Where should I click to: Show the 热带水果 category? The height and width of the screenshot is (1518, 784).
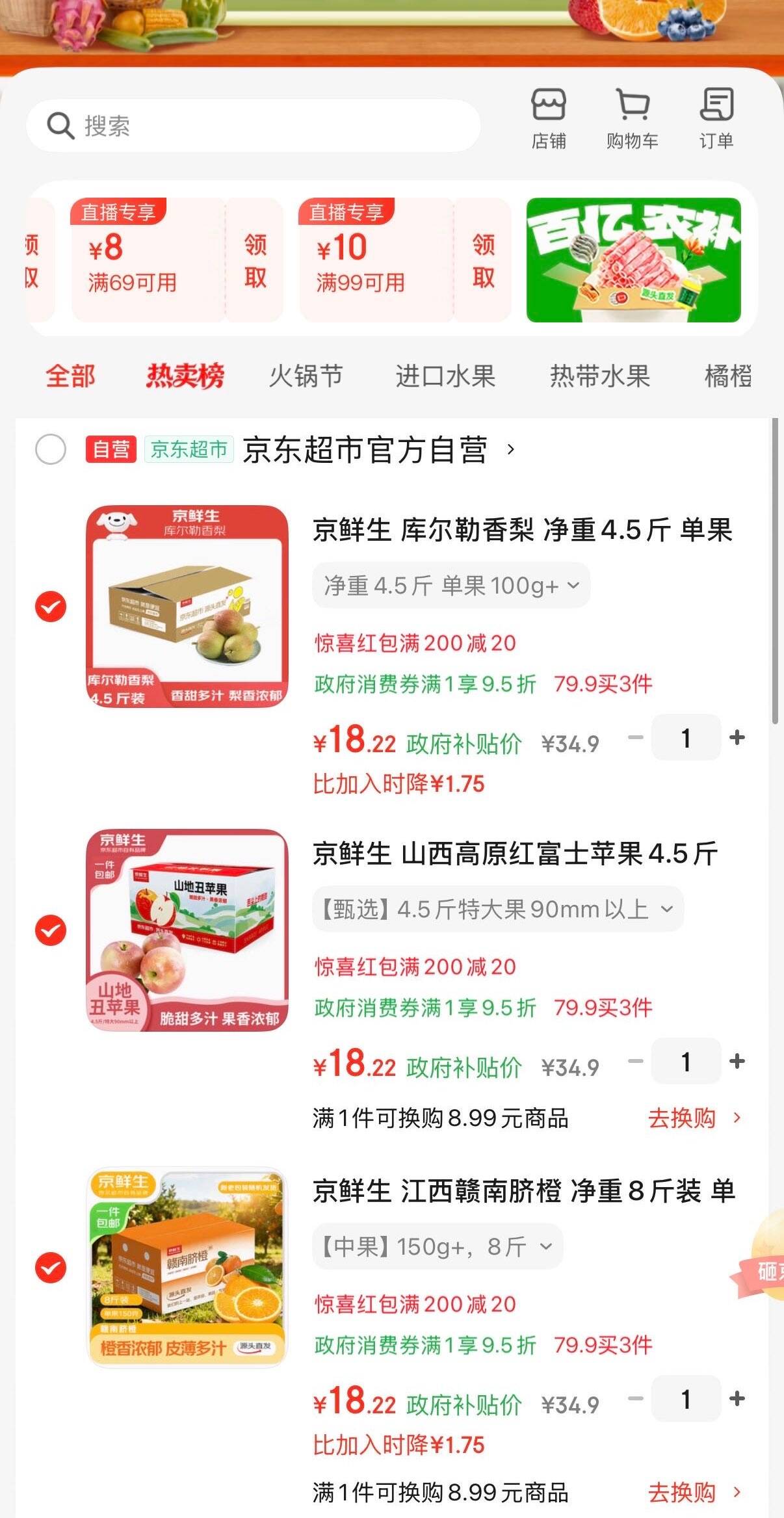pyautogui.click(x=599, y=376)
